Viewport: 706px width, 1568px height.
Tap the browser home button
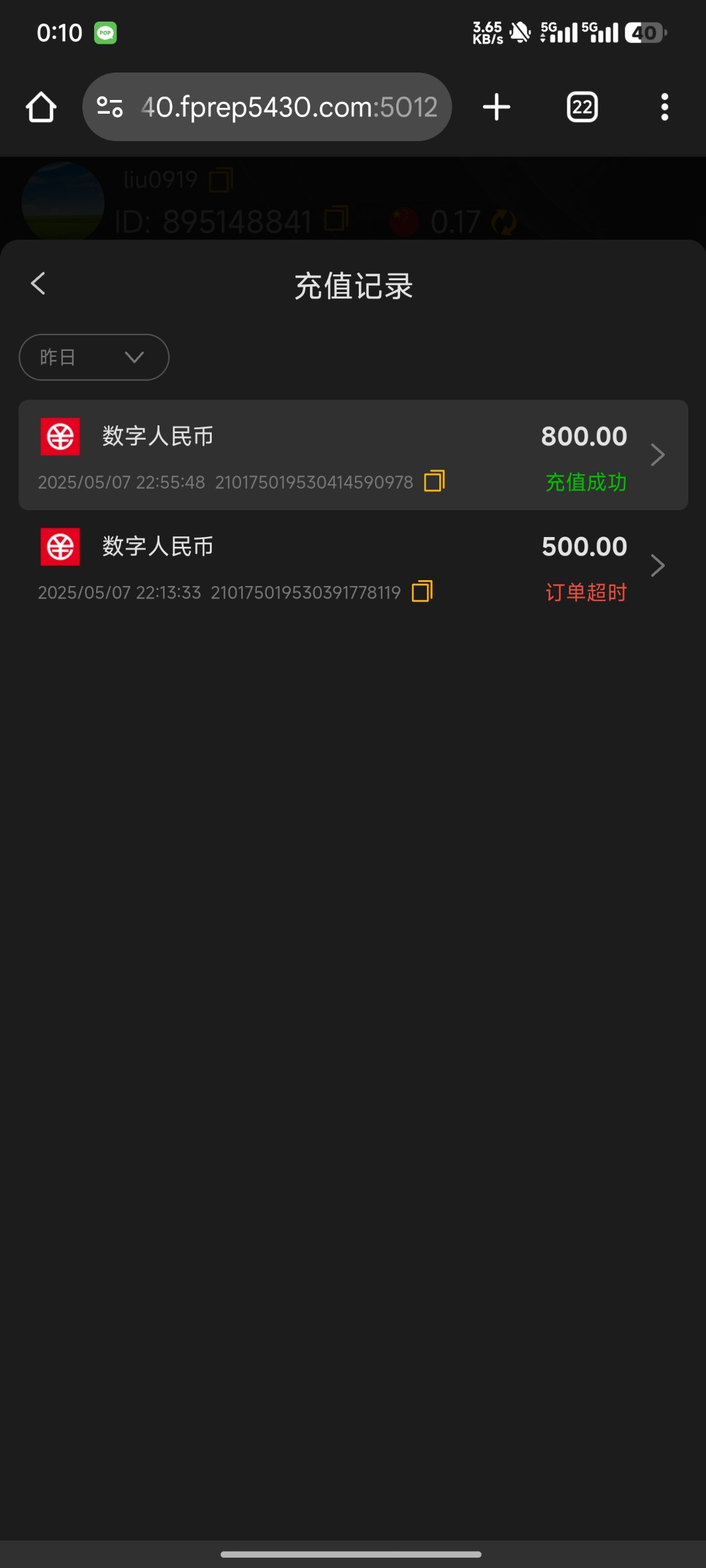(x=41, y=107)
